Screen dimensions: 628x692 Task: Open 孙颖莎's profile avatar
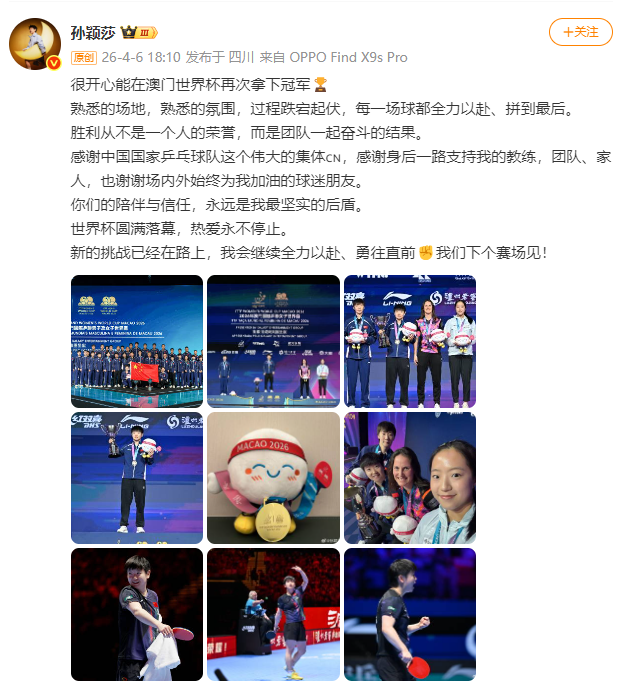(34, 43)
